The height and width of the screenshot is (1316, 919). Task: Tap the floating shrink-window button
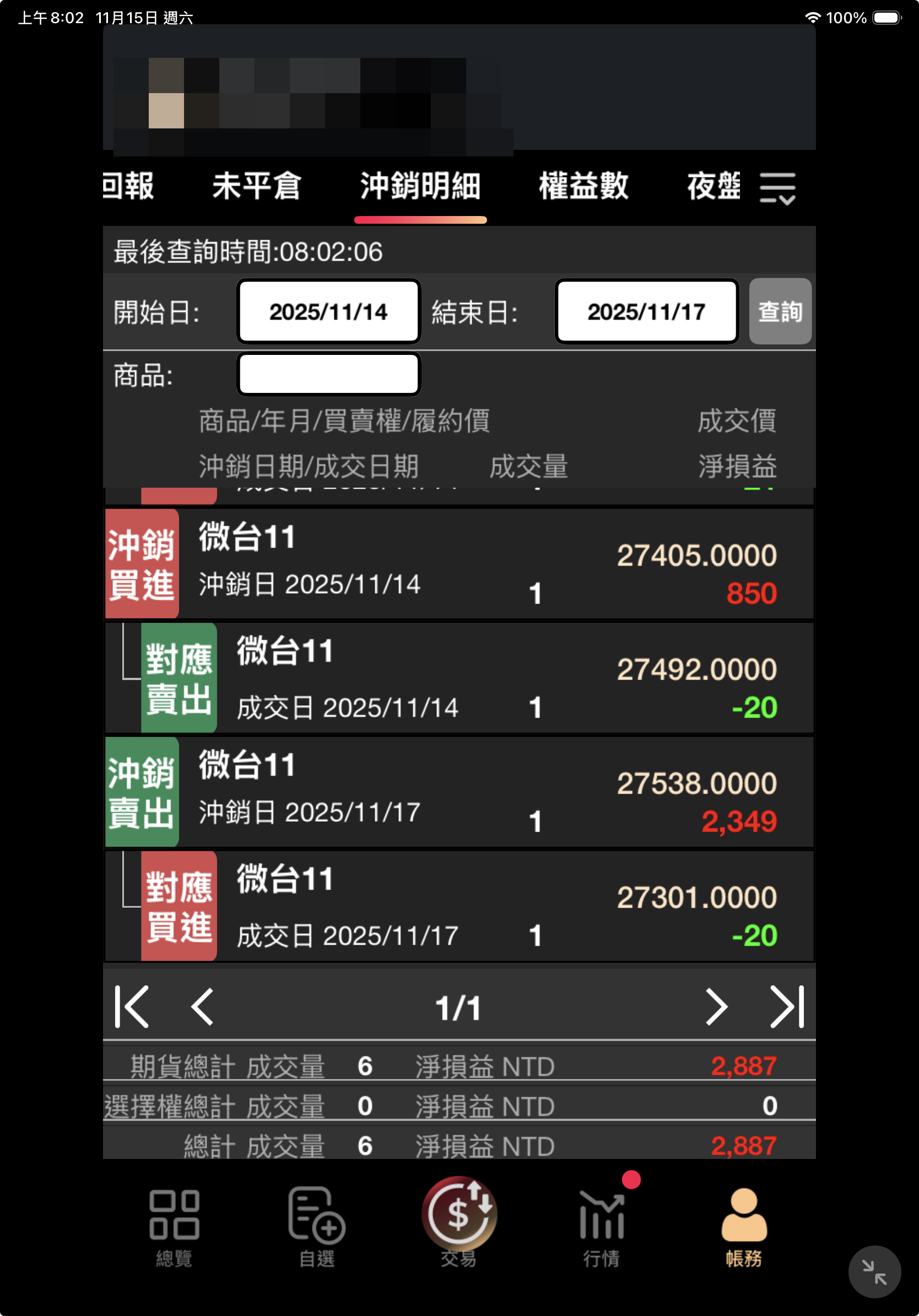[874, 1272]
